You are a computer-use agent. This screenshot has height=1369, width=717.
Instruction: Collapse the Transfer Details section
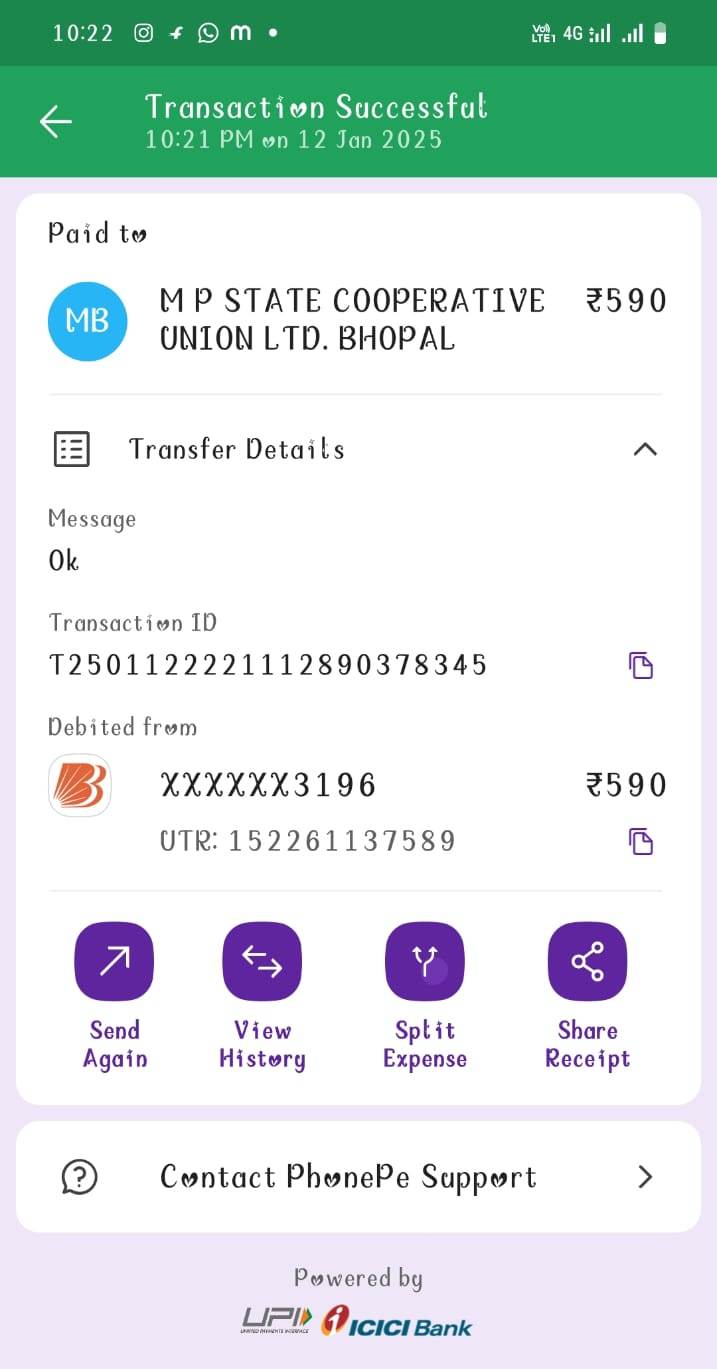[x=645, y=449]
